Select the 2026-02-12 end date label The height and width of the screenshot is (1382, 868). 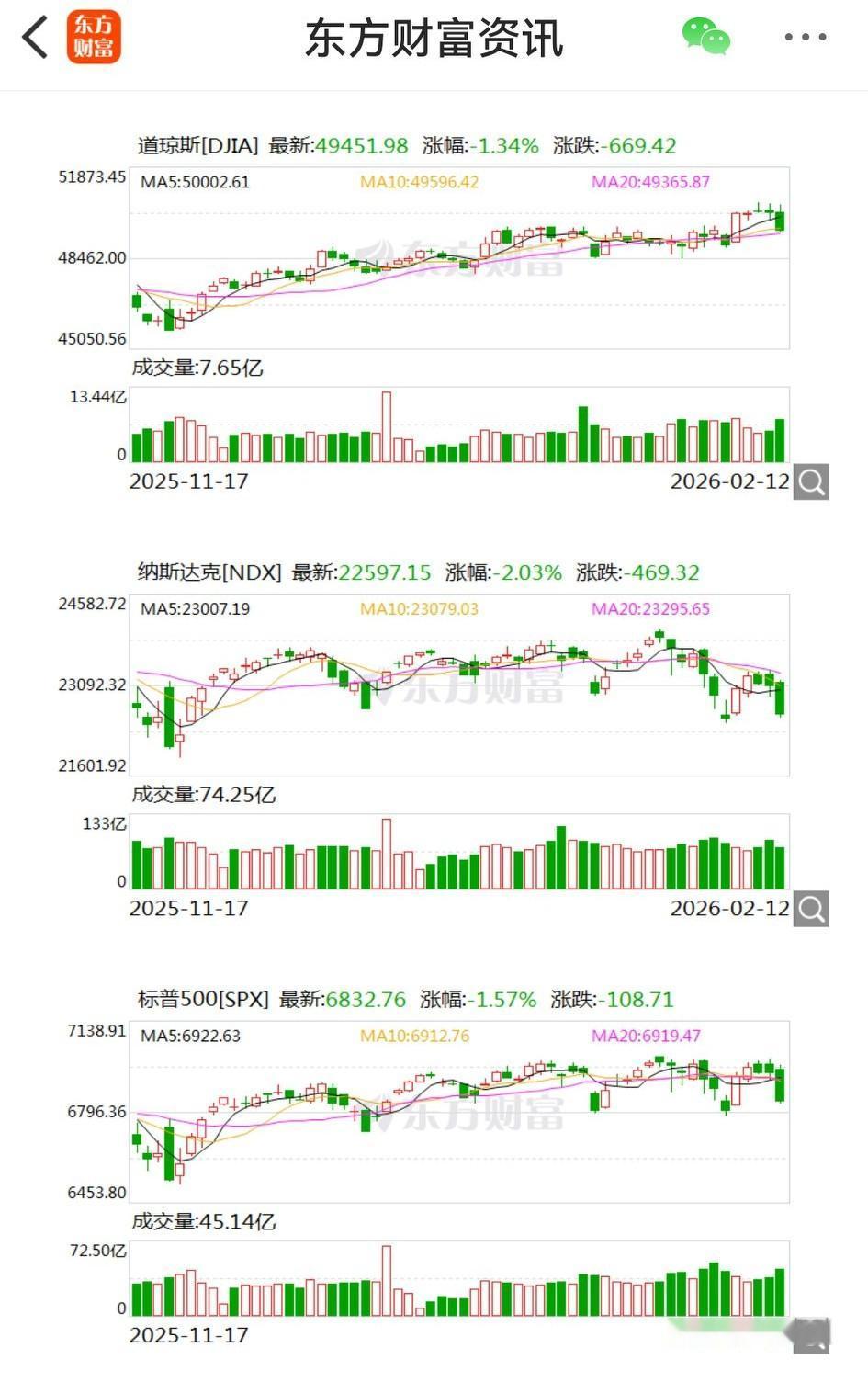[730, 480]
